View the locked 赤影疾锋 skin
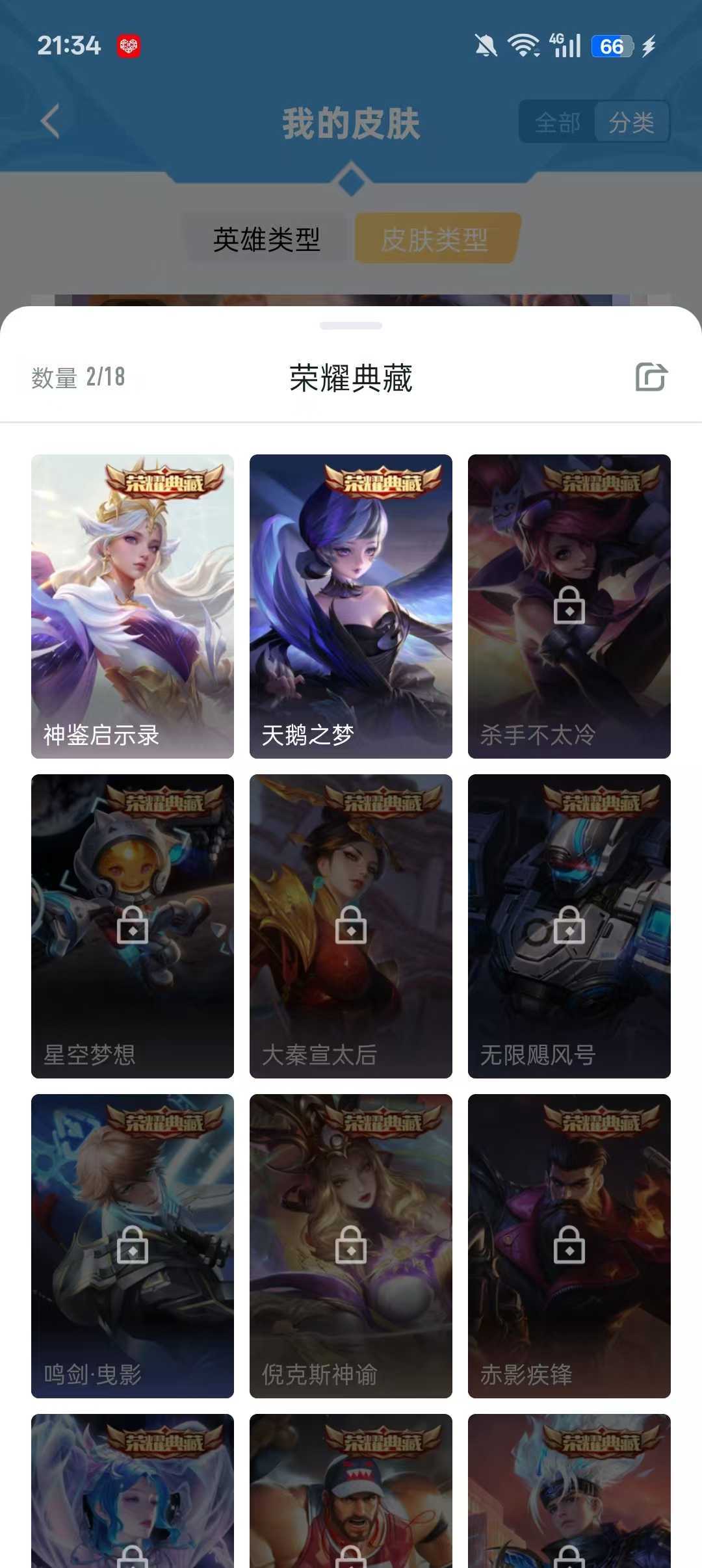Image resolution: width=702 pixels, height=1568 pixels. (x=569, y=1246)
